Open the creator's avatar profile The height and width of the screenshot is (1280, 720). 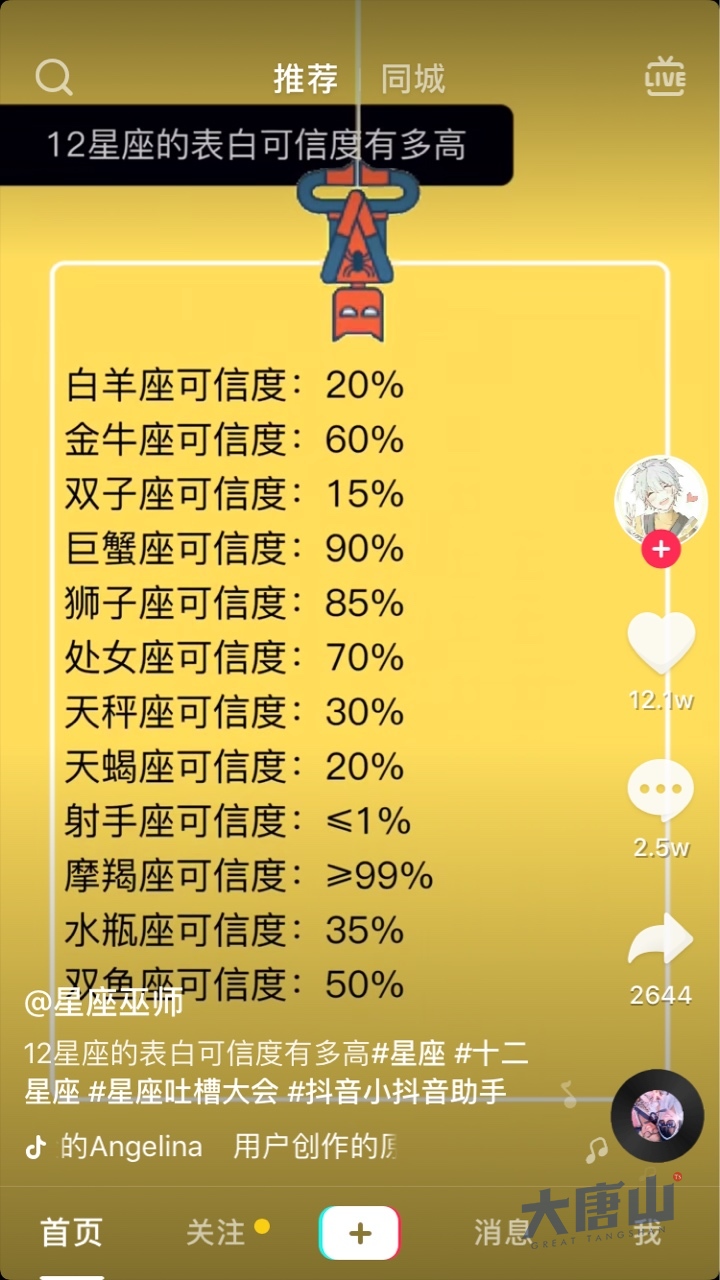click(660, 499)
